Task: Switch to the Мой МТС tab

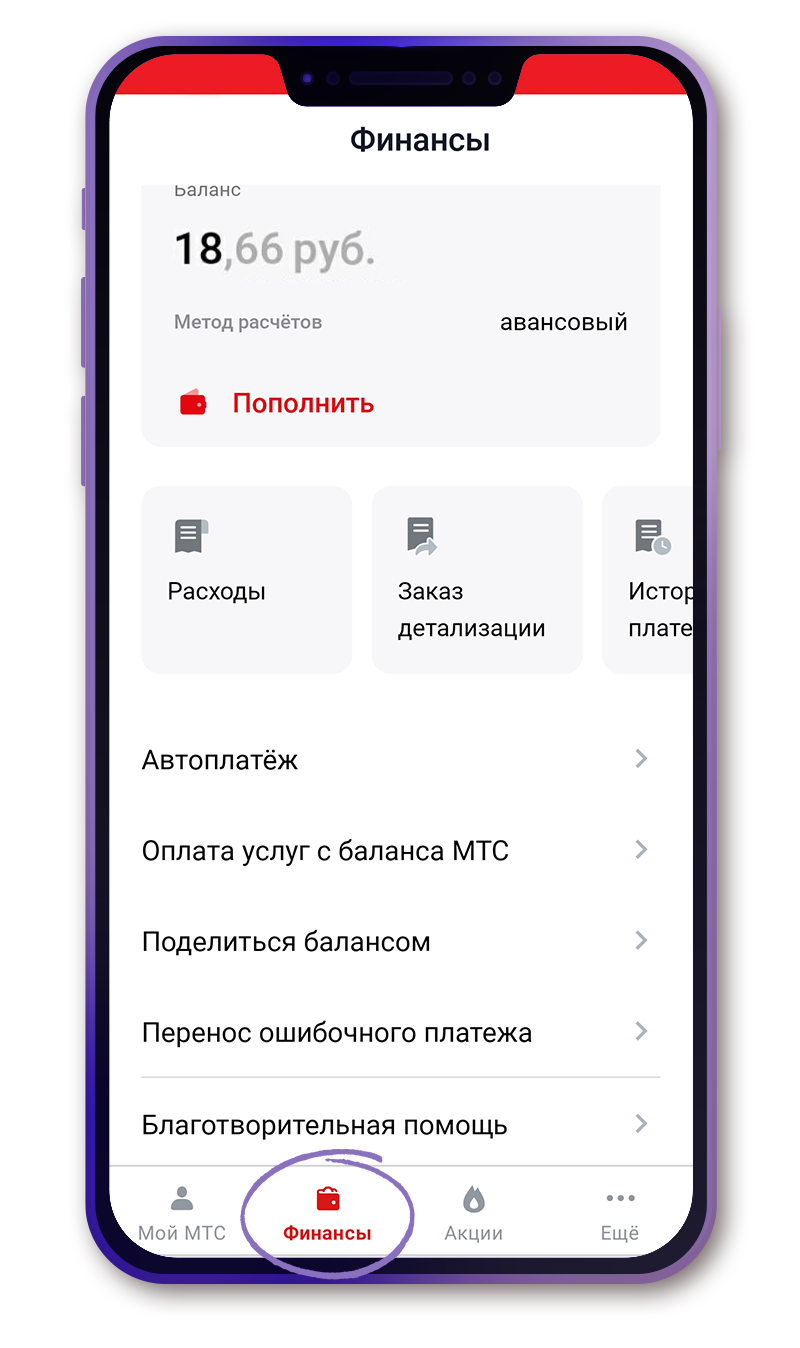Action: coord(182,1214)
